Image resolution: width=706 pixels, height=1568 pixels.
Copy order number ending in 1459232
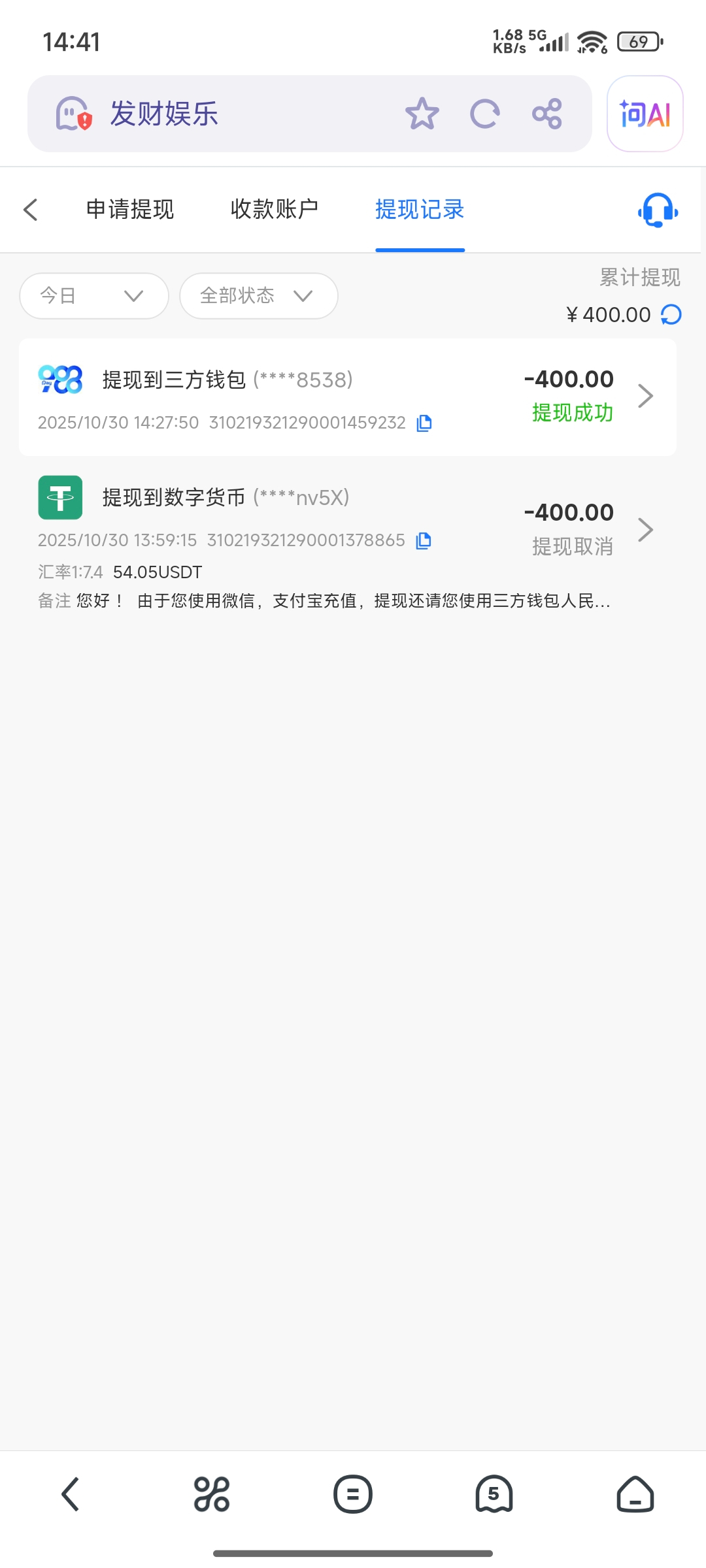click(x=424, y=423)
